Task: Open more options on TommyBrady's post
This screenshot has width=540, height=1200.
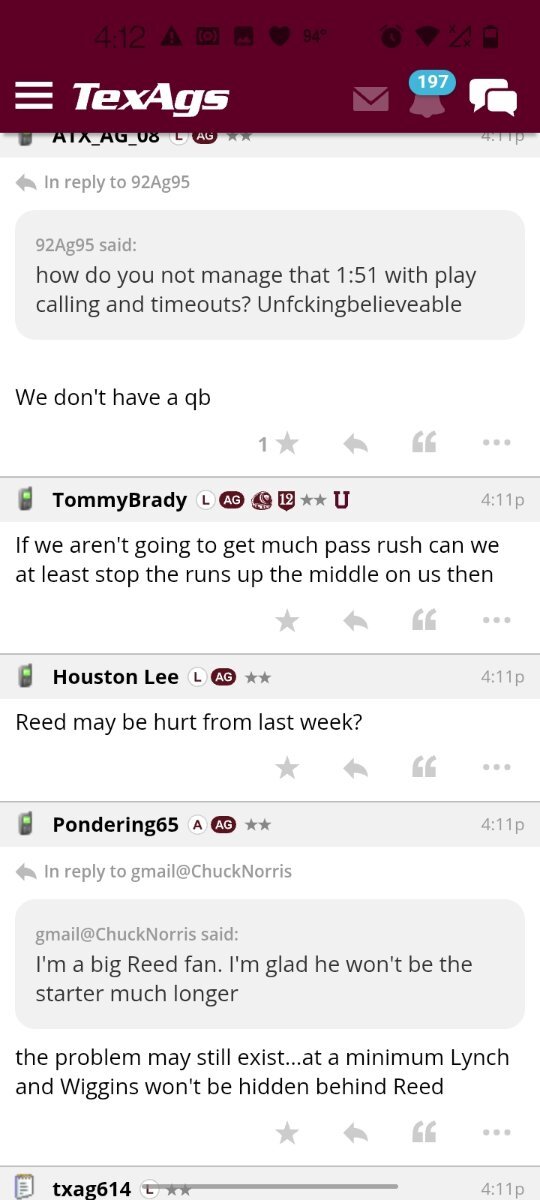Action: (496, 621)
